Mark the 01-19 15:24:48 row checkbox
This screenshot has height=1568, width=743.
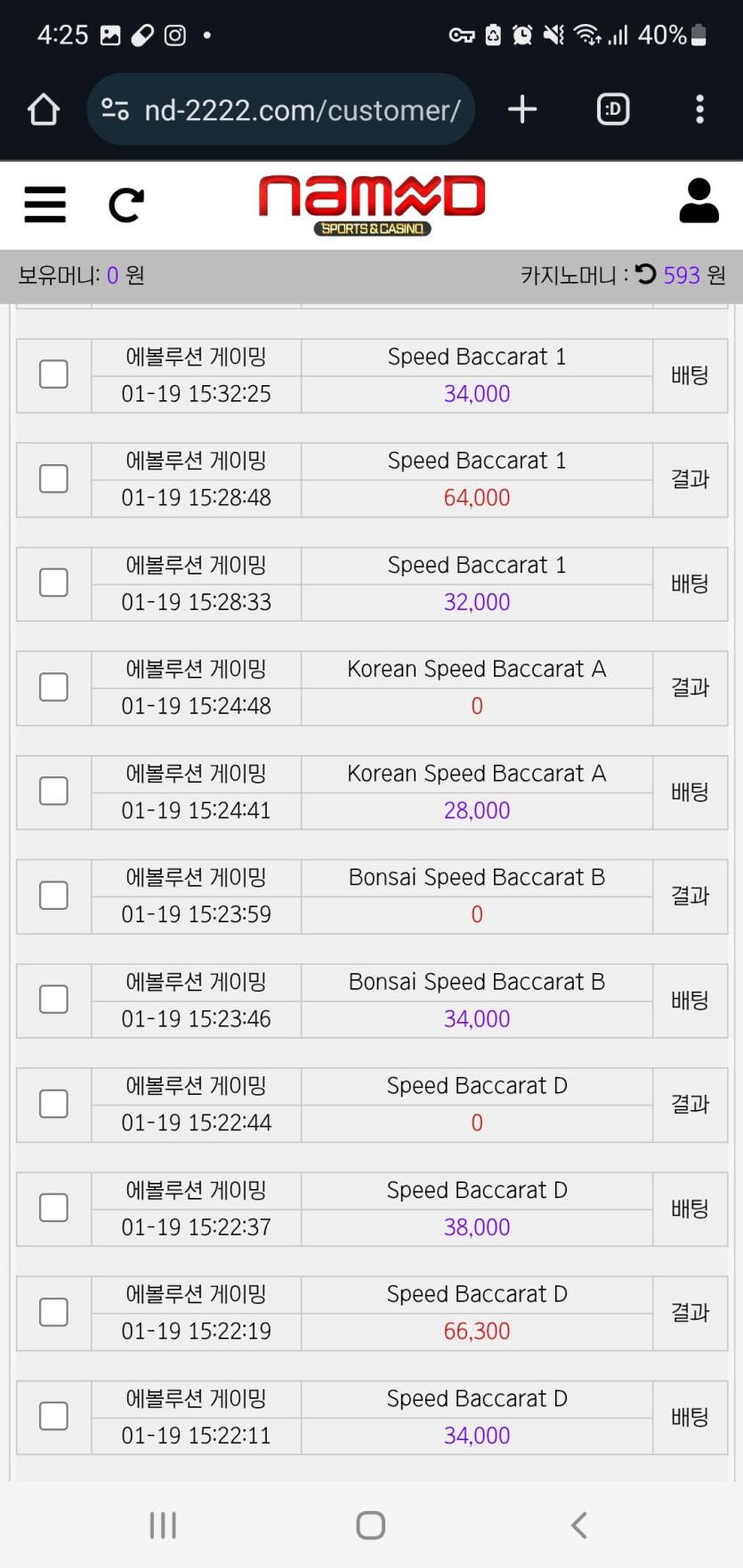[x=53, y=687]
